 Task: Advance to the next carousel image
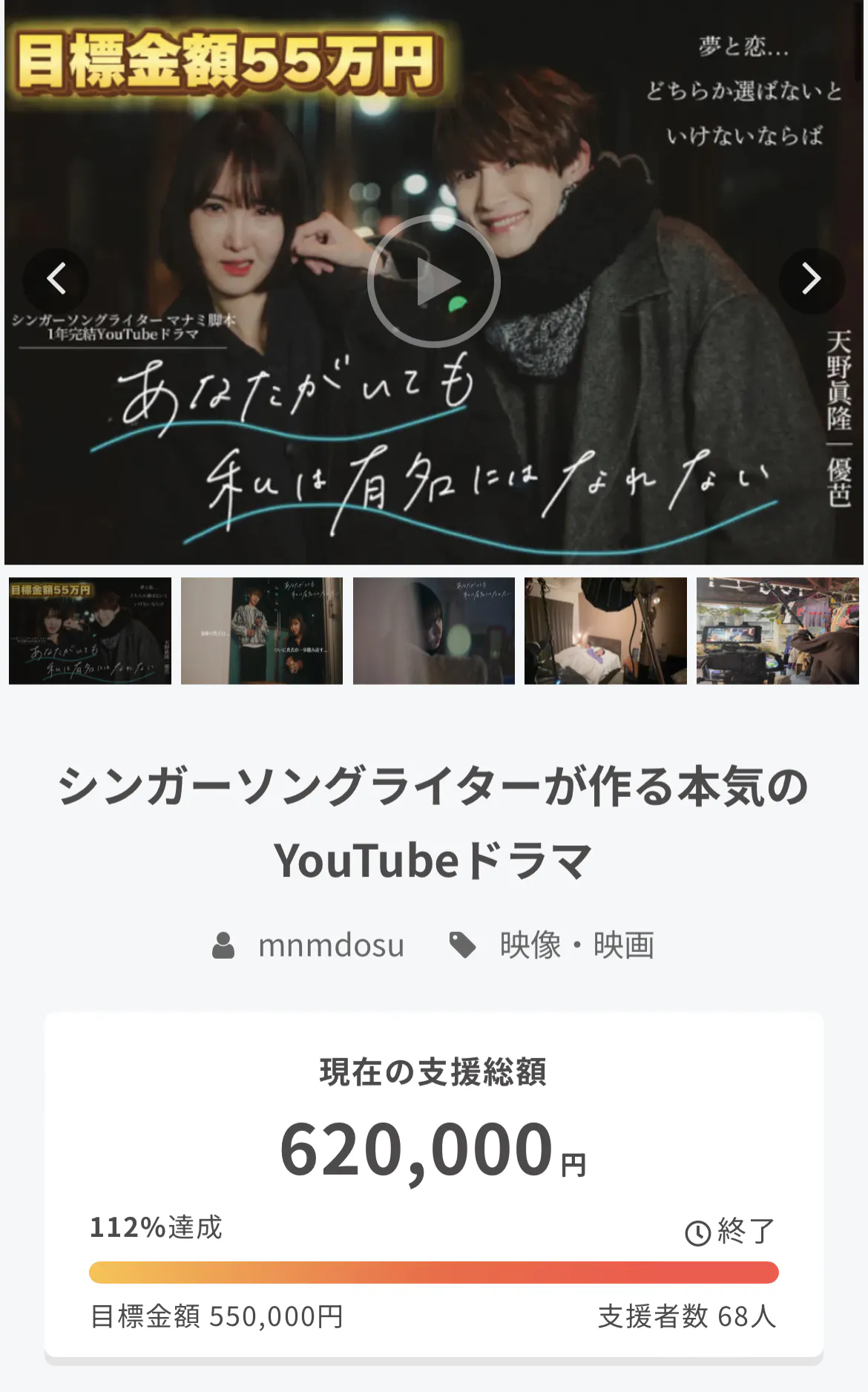[x=812, y=280]
